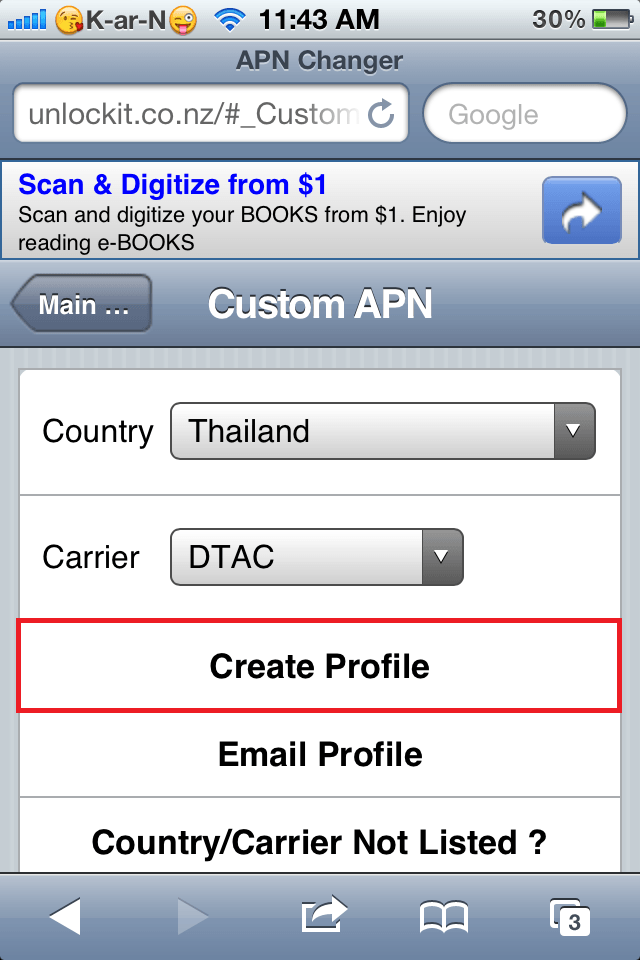Open the Scan & Digitize ad link

[173, 185]
